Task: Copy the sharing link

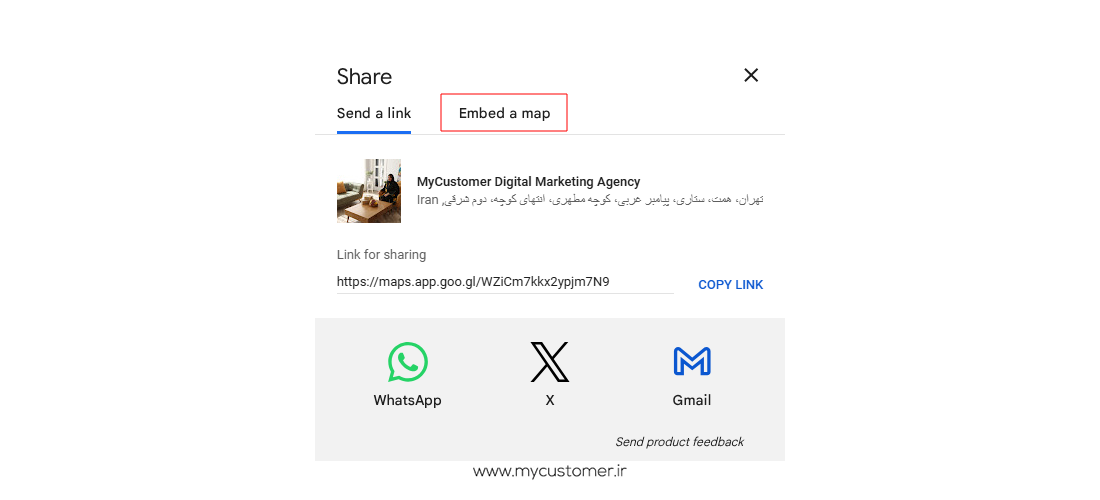Action: click(730, 285)
